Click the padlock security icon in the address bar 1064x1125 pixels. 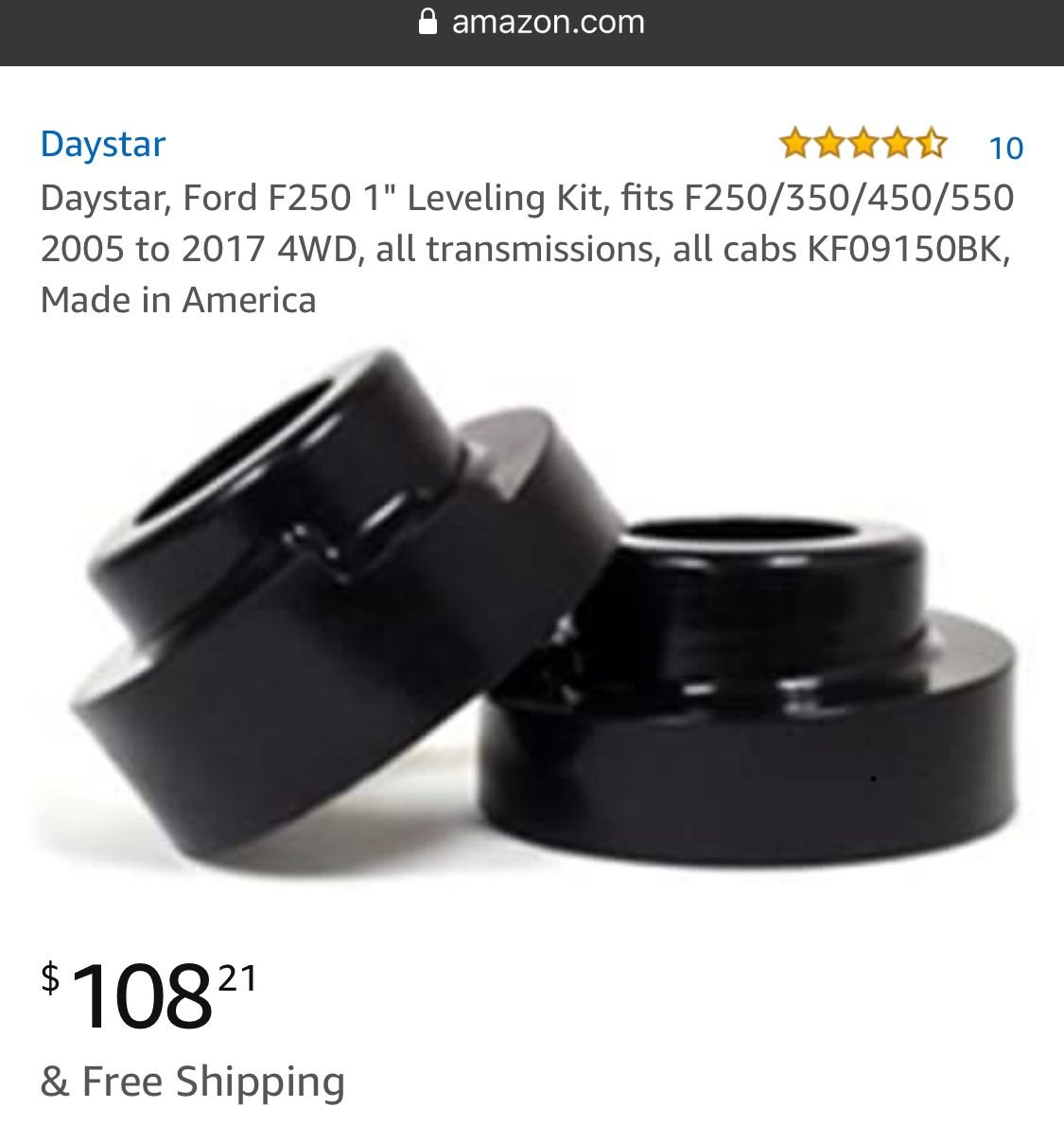point(427,23)
